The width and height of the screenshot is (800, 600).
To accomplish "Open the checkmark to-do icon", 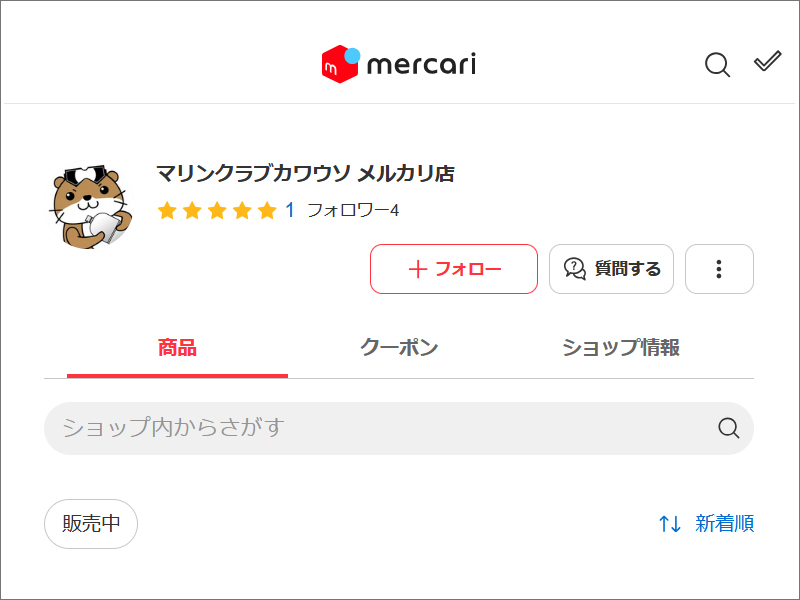I will coord(767,63).
